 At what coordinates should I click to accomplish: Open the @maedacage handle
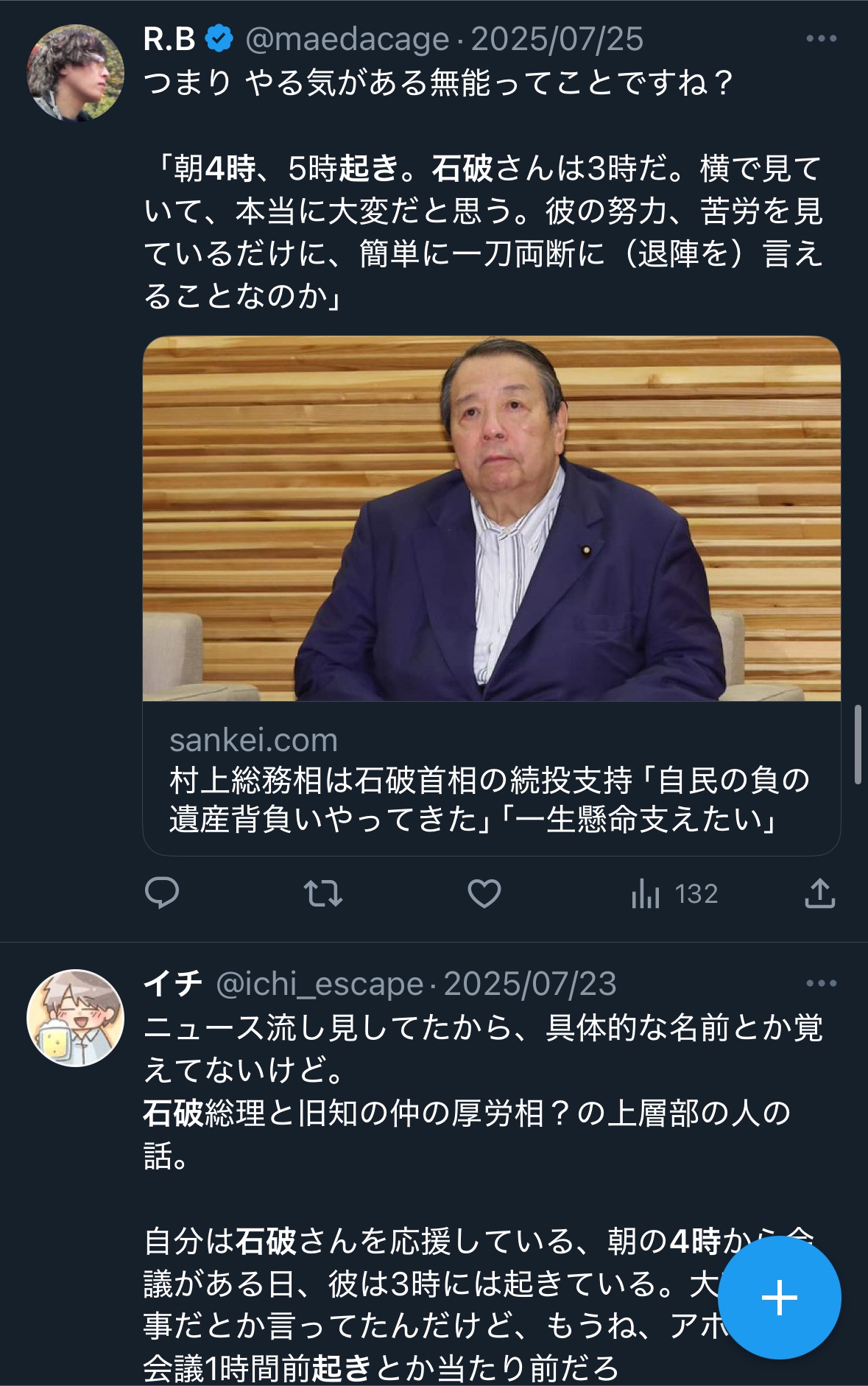click(x=347, y=39)
